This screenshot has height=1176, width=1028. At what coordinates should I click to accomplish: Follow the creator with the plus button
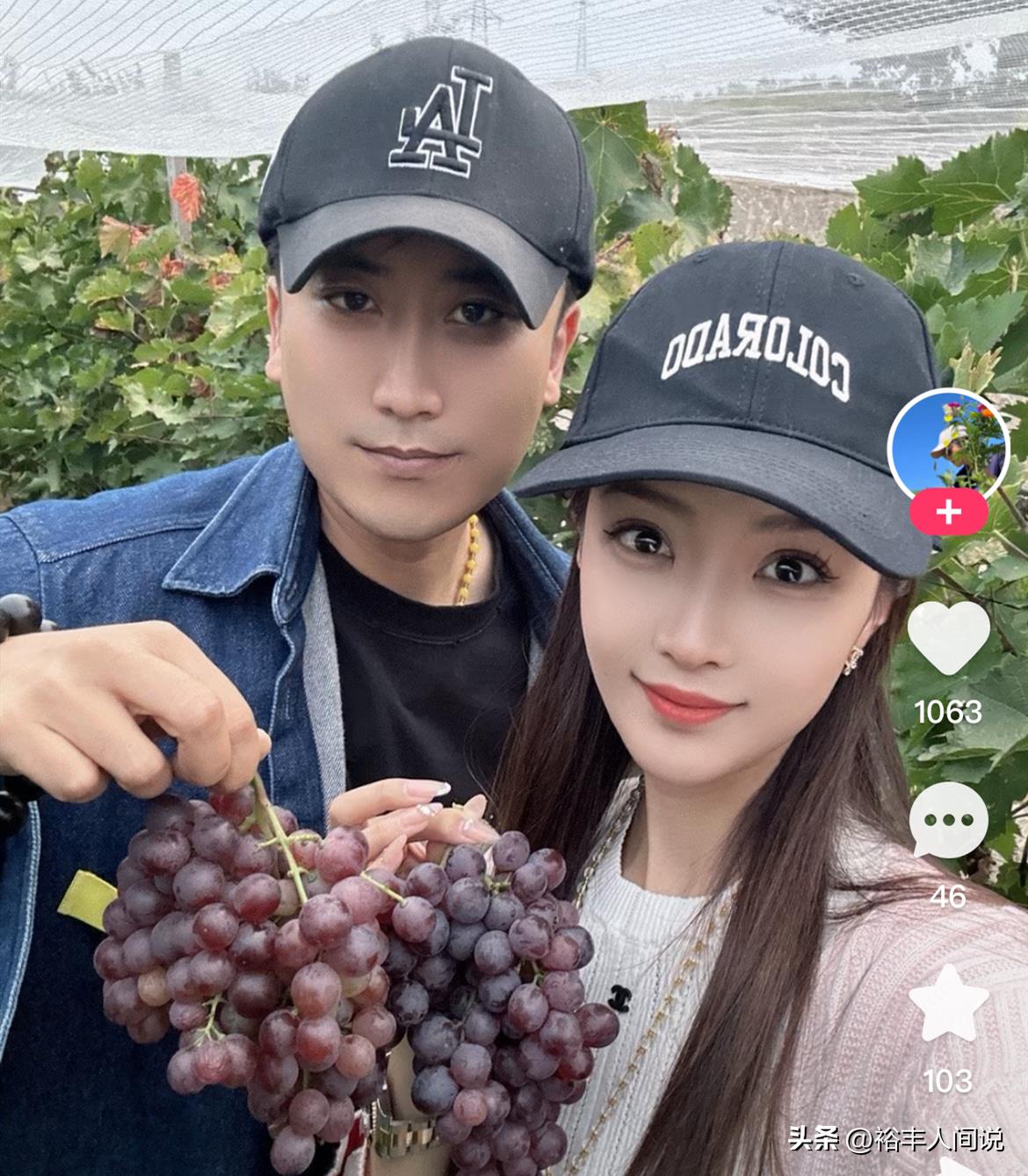point(948,512)
